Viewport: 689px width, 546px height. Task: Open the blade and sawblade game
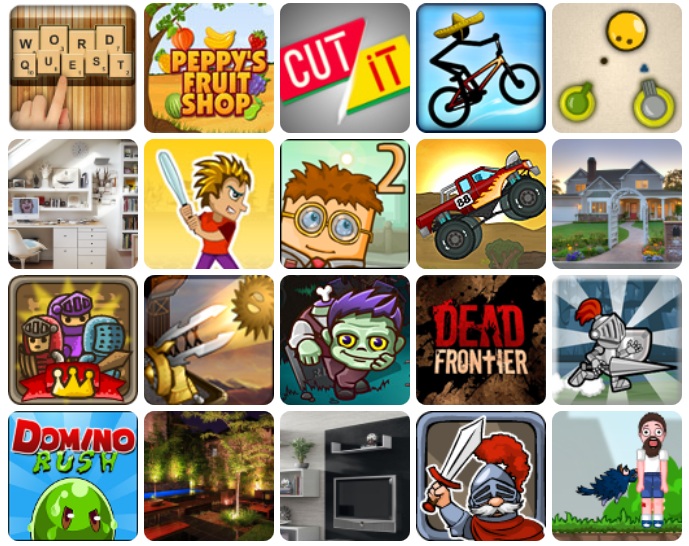click(x=208, y=340)
